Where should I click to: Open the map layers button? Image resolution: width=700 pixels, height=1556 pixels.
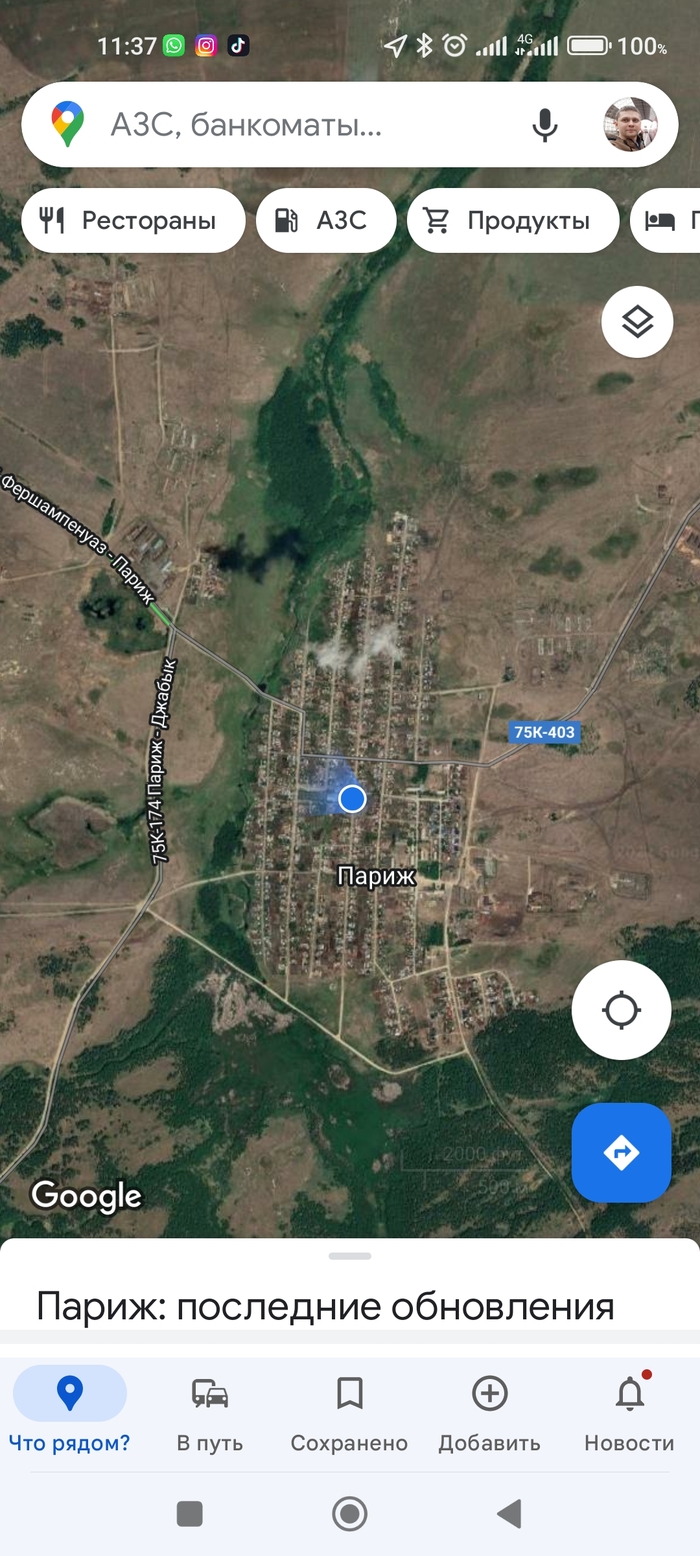[x=637, y=322]
